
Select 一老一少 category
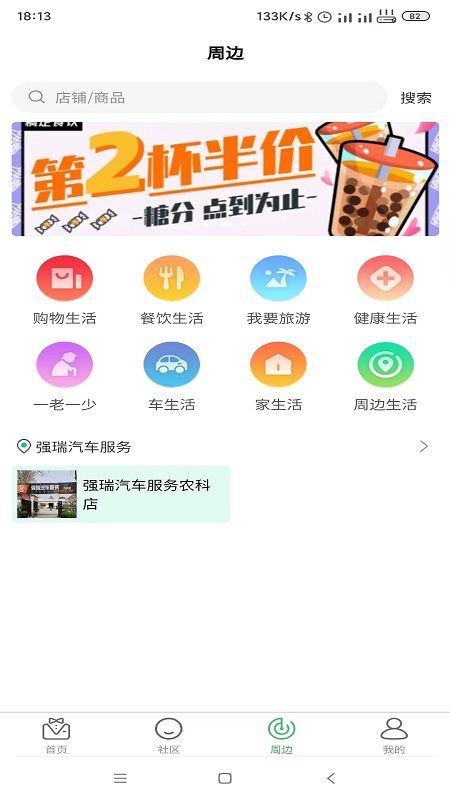point(64,377)
